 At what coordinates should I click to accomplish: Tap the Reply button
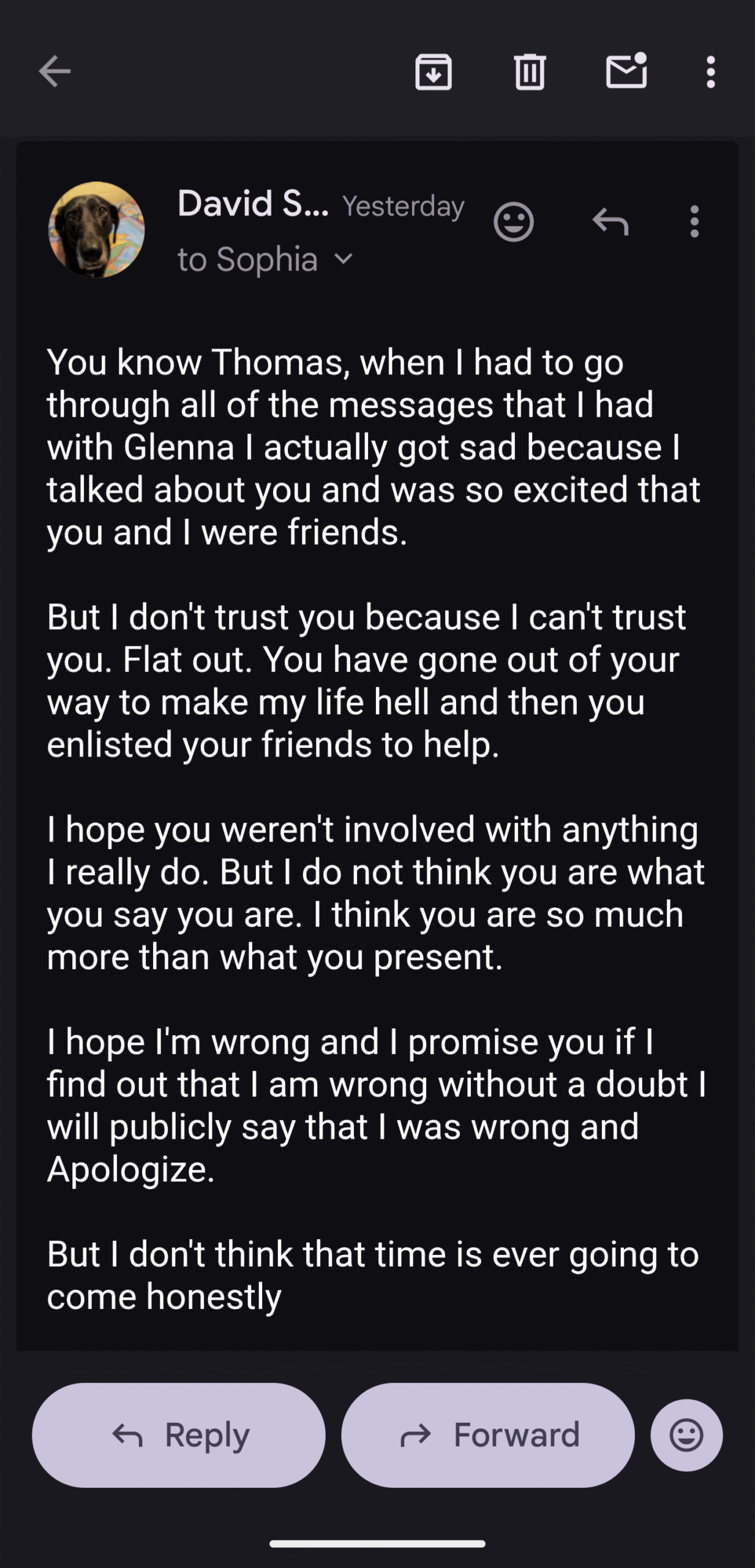click(x=179, y=1434)
